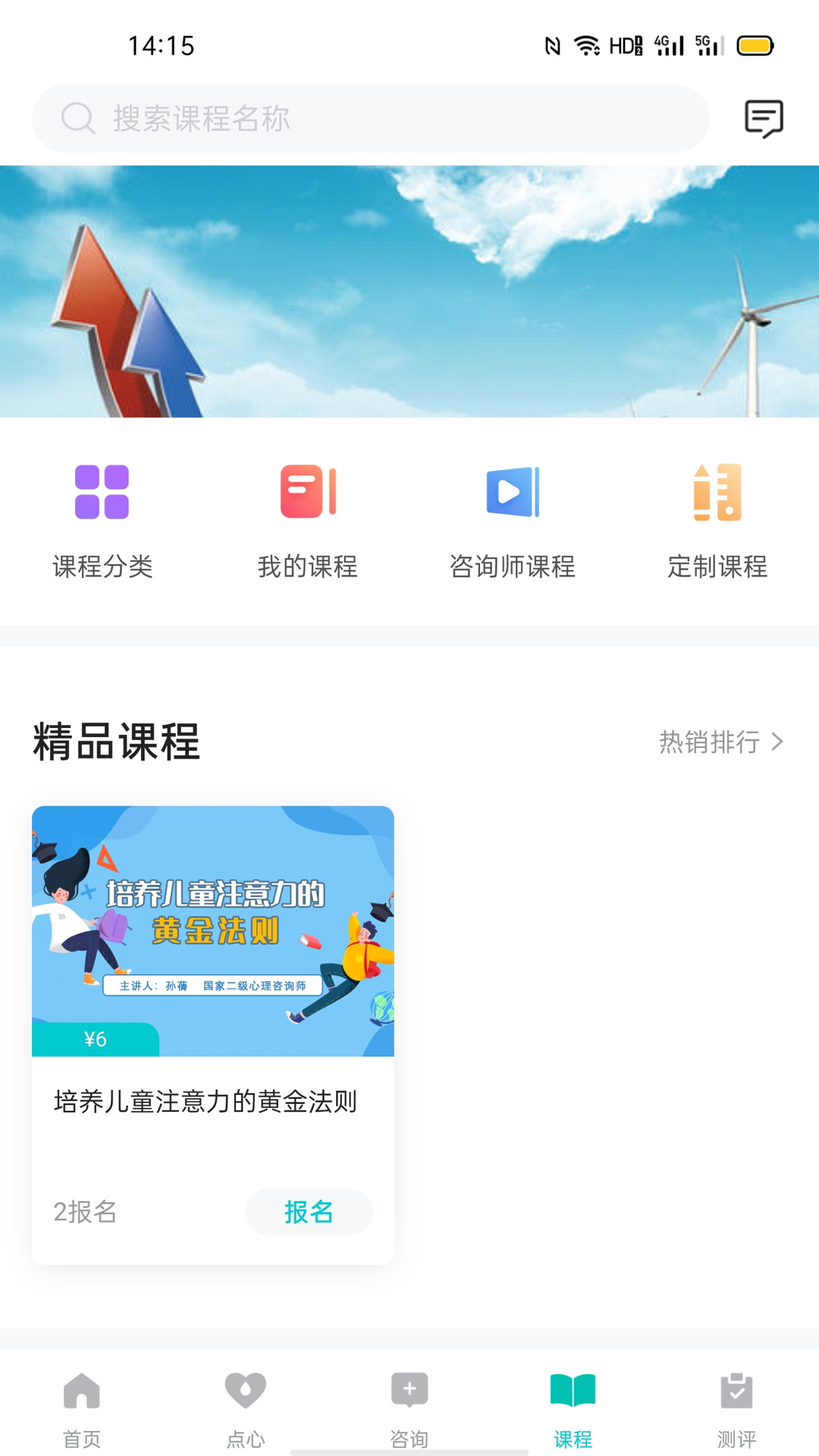
Task: Open the course thumbnail image
Action: pos(213,929)
